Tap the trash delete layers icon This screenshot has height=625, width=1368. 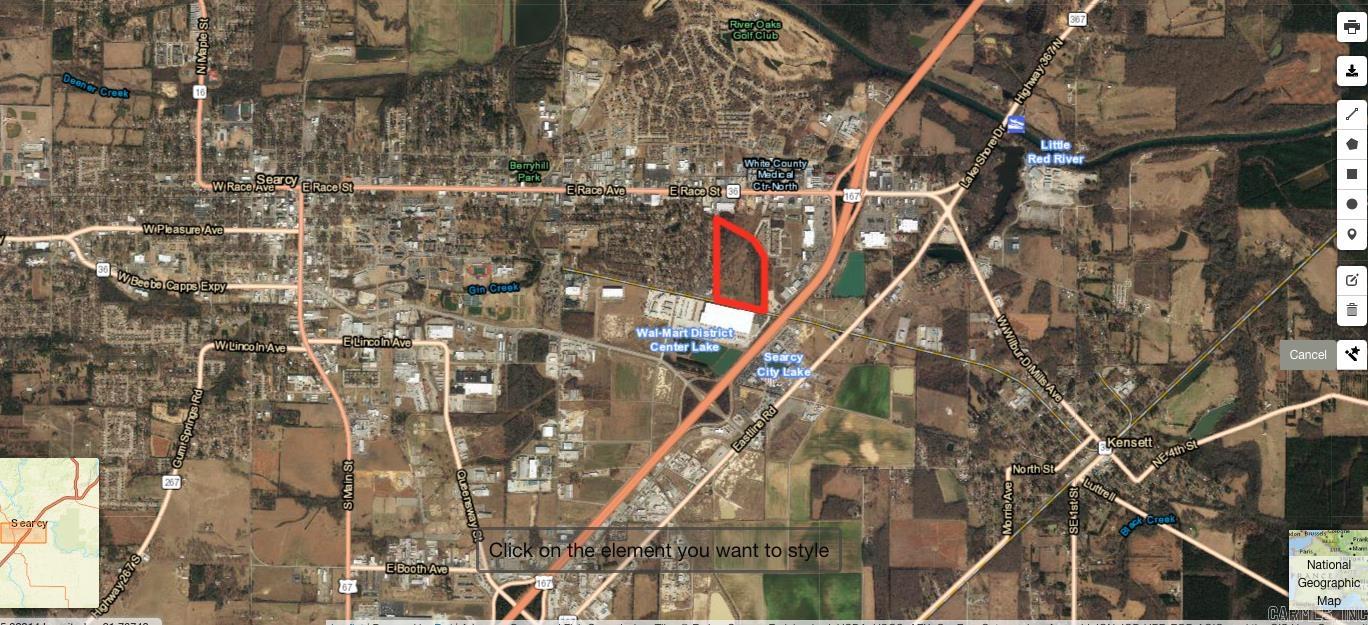(x=1352, y=310)
